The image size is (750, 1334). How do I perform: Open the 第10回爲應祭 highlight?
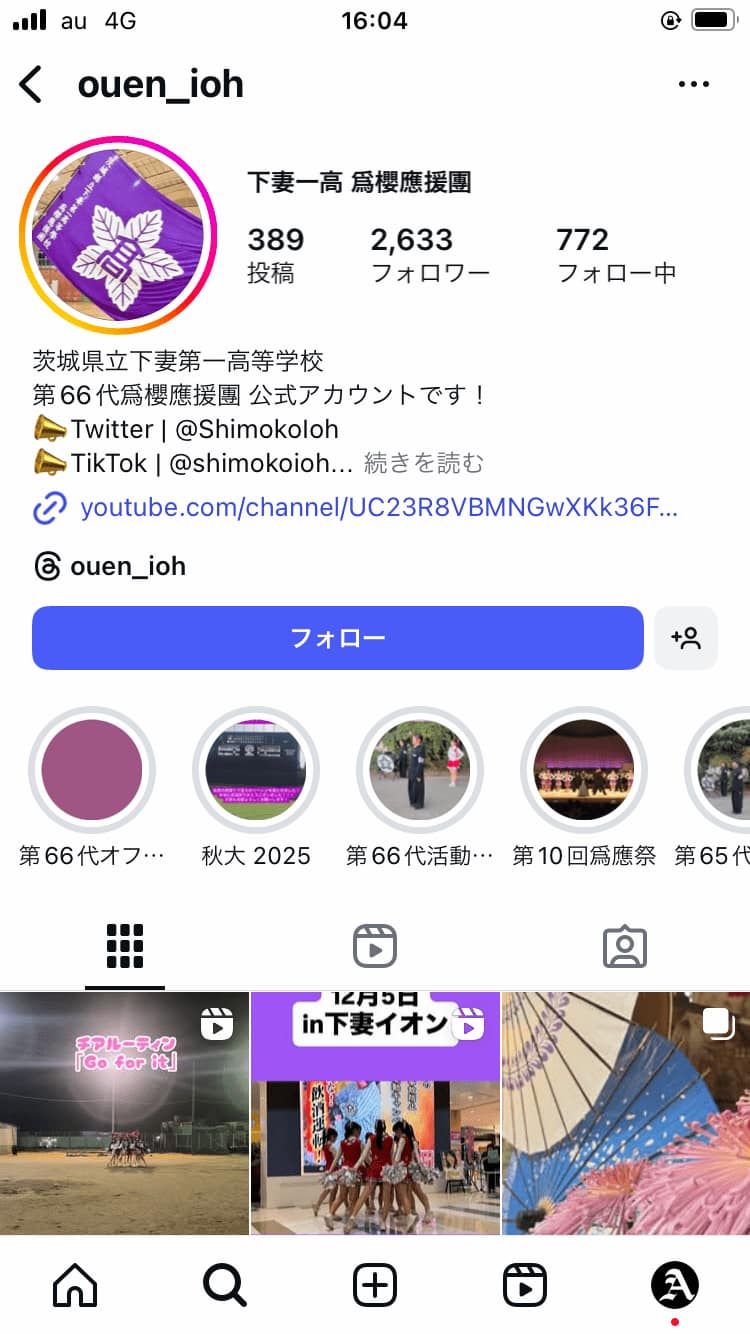coord(584,770)
